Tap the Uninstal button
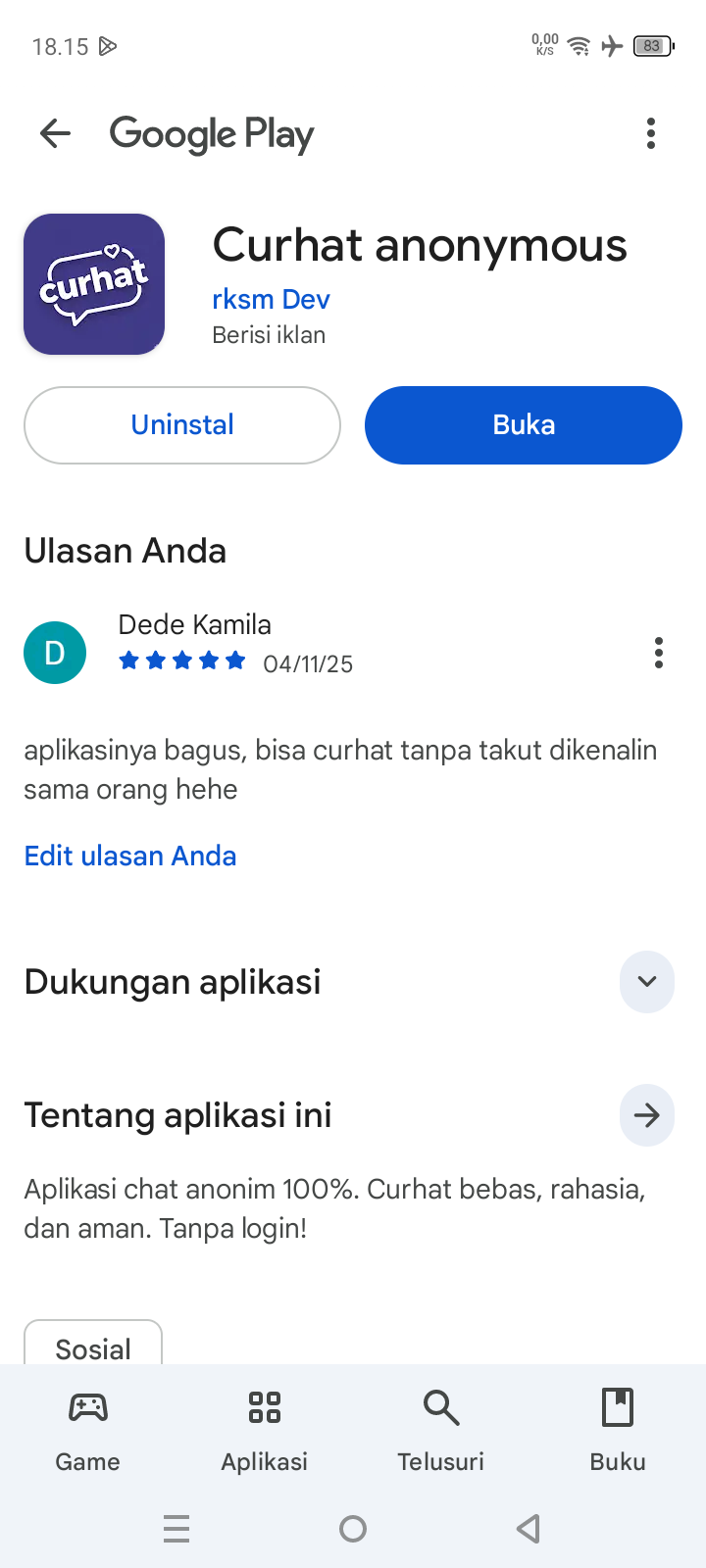The width and height of the screenshot is (706, 1568). (x=182, y=425)
